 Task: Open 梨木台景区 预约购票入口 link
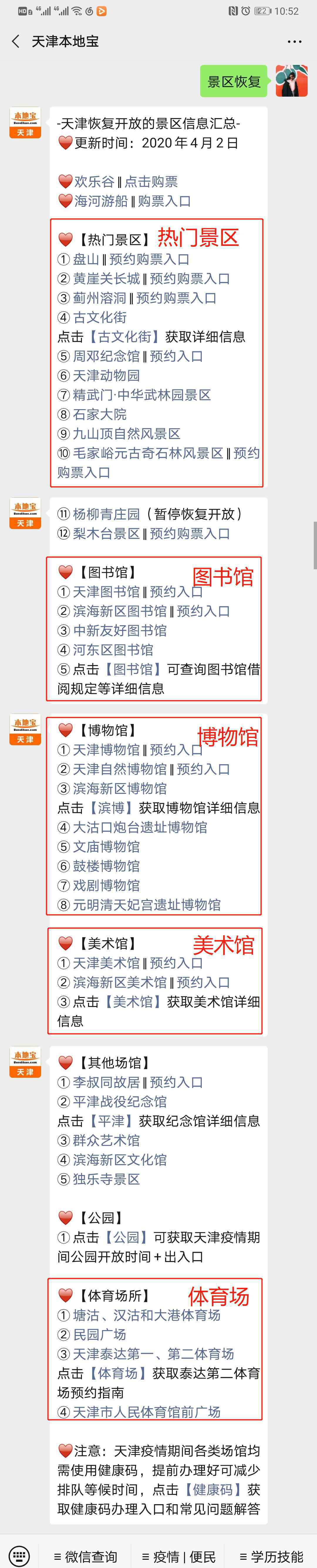pos(189,534)
